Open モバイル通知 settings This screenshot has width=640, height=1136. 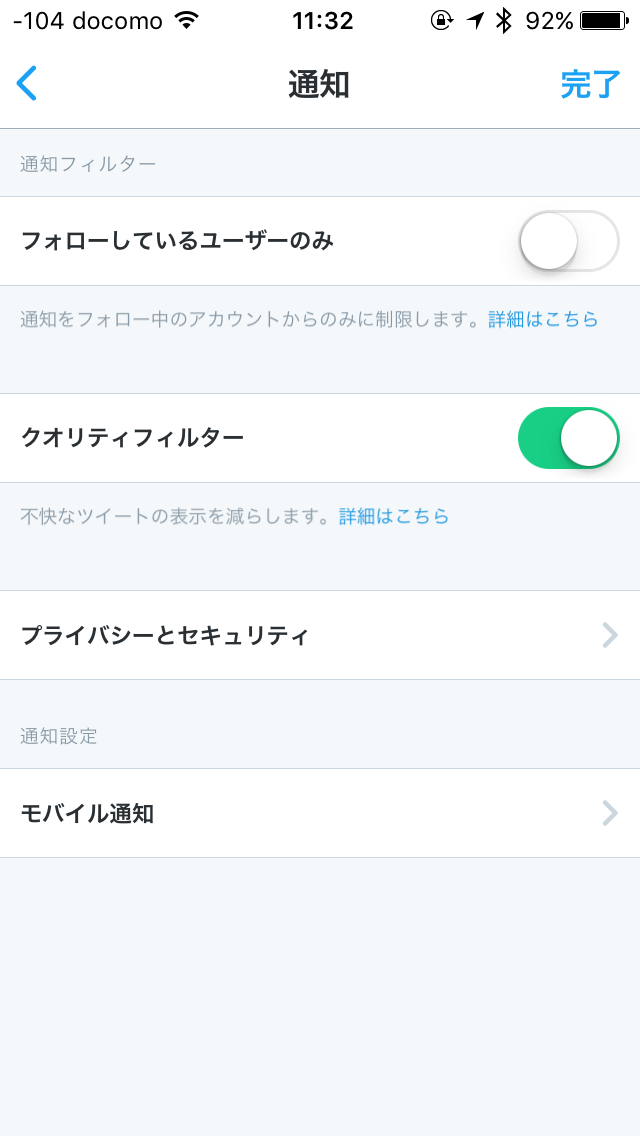tap(320, 813)
